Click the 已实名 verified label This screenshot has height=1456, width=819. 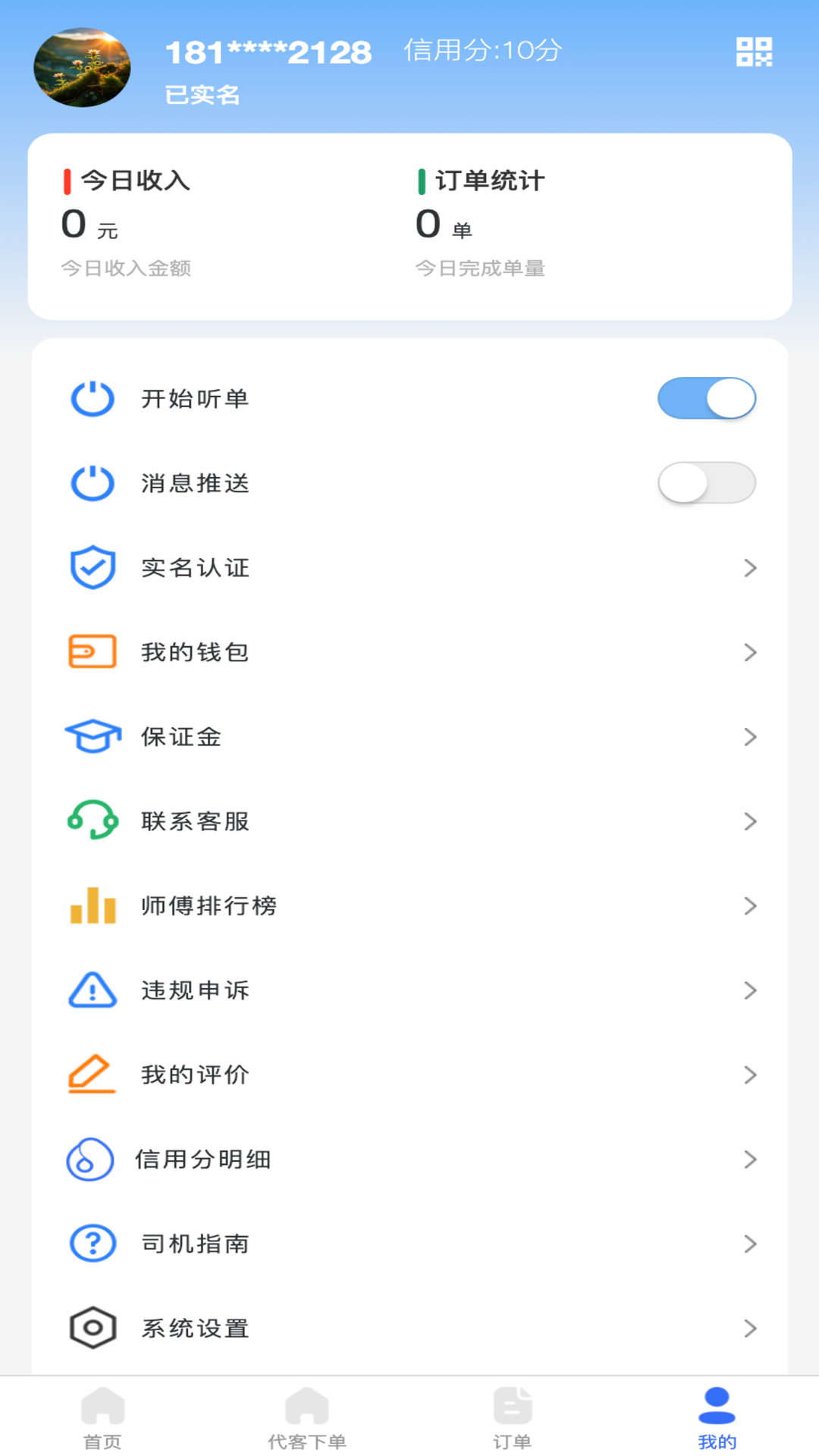[x=202, y=95]
